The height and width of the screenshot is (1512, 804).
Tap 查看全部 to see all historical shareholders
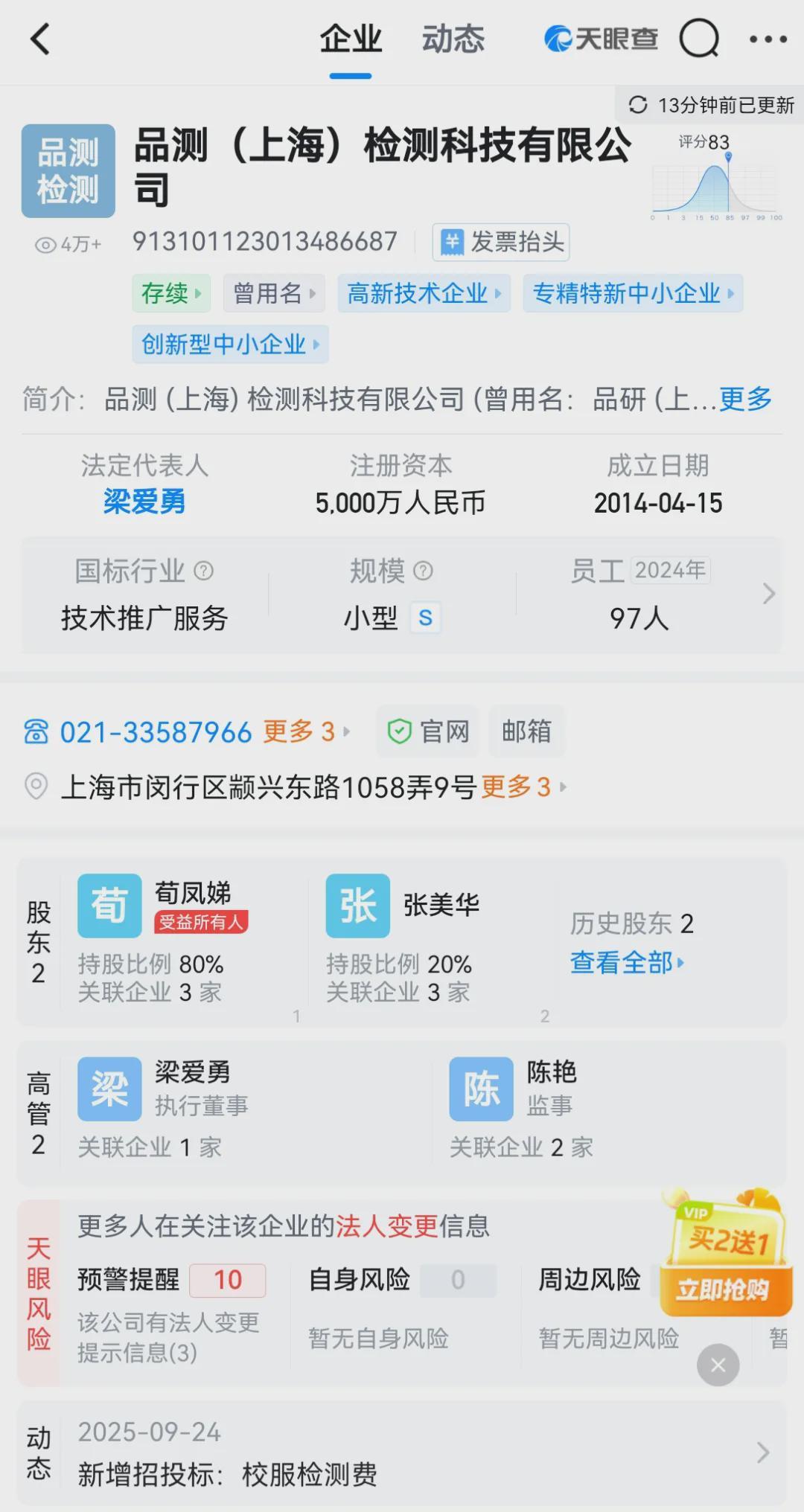click(x=626, y=963)
